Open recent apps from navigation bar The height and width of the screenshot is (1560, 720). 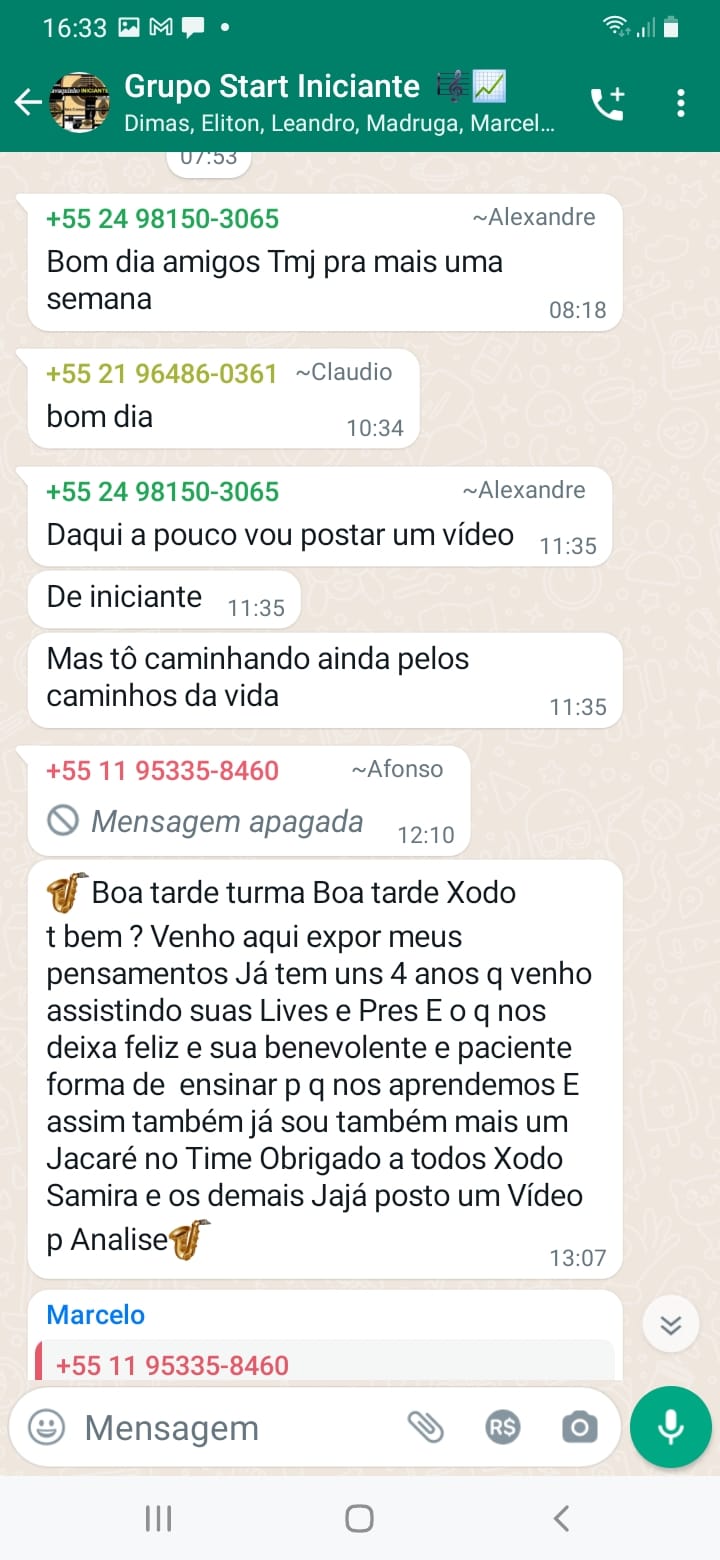pos(158,1519)
